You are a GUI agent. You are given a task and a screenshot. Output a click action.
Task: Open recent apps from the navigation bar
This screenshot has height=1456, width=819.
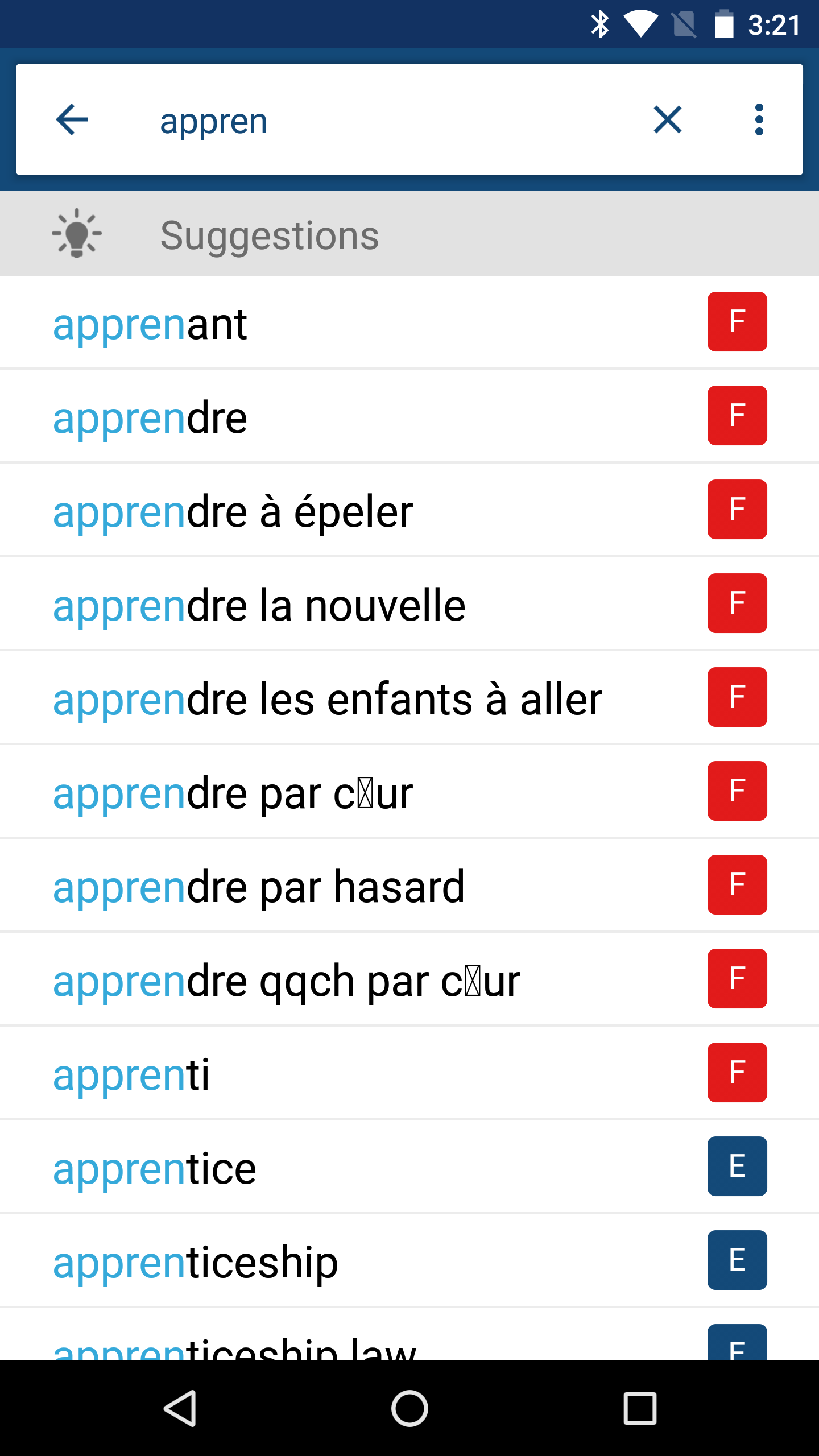[640, 1408]
